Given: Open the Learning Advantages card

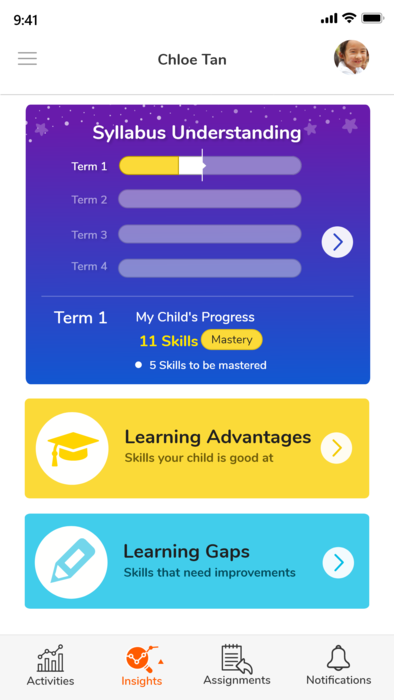Looking at the screenshot, I should click(x=197, y=448).
